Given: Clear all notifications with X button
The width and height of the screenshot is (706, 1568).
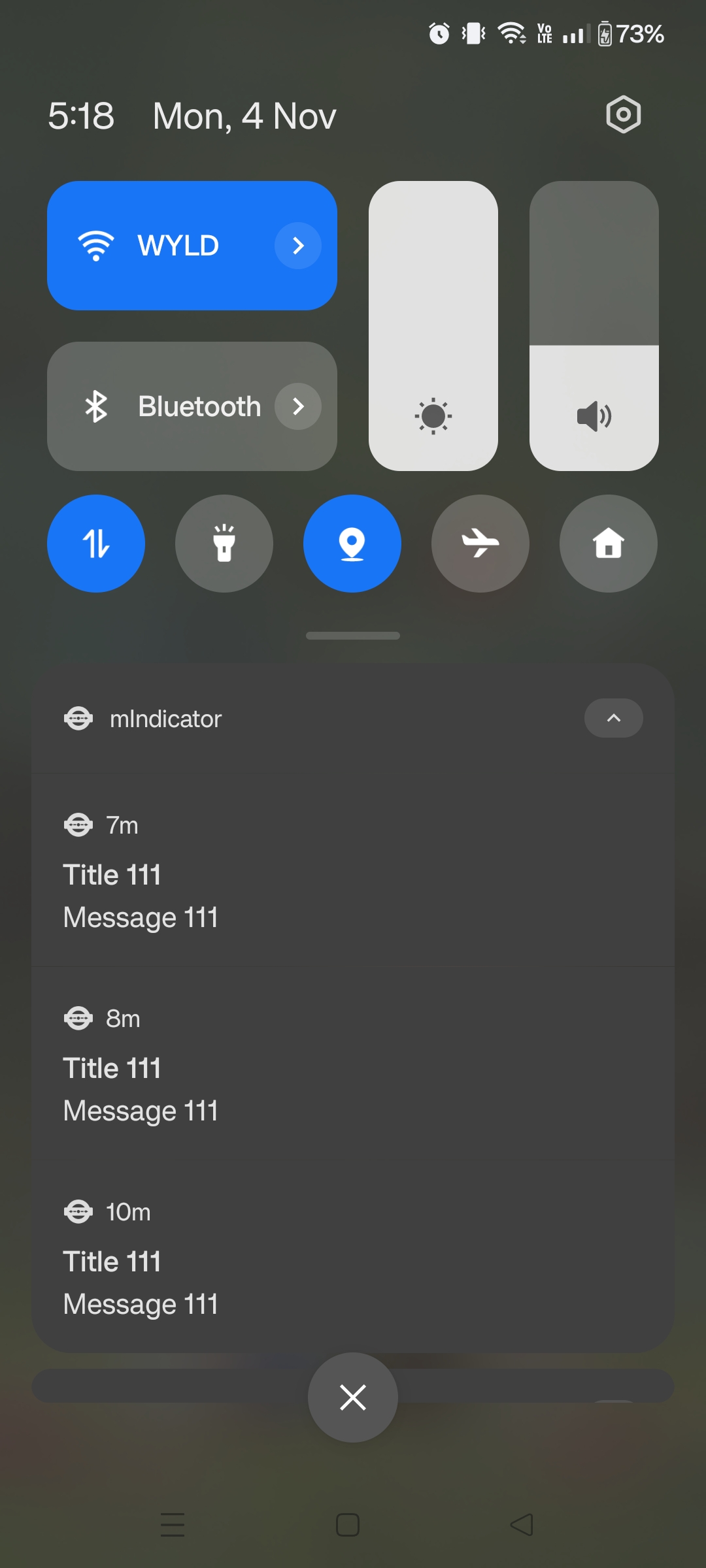Looking at the screenshot, I should 353,1398.
